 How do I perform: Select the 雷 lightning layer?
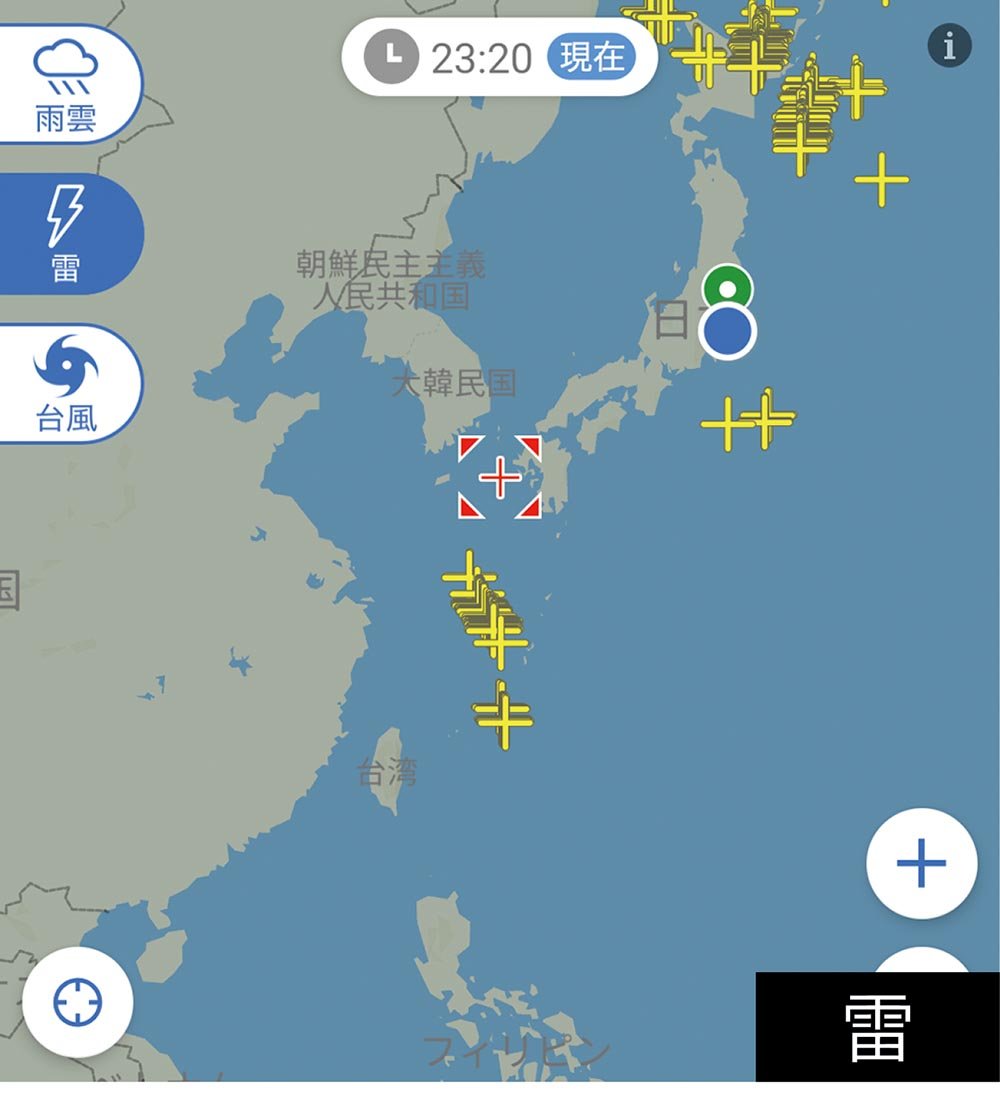pos(66,235)
